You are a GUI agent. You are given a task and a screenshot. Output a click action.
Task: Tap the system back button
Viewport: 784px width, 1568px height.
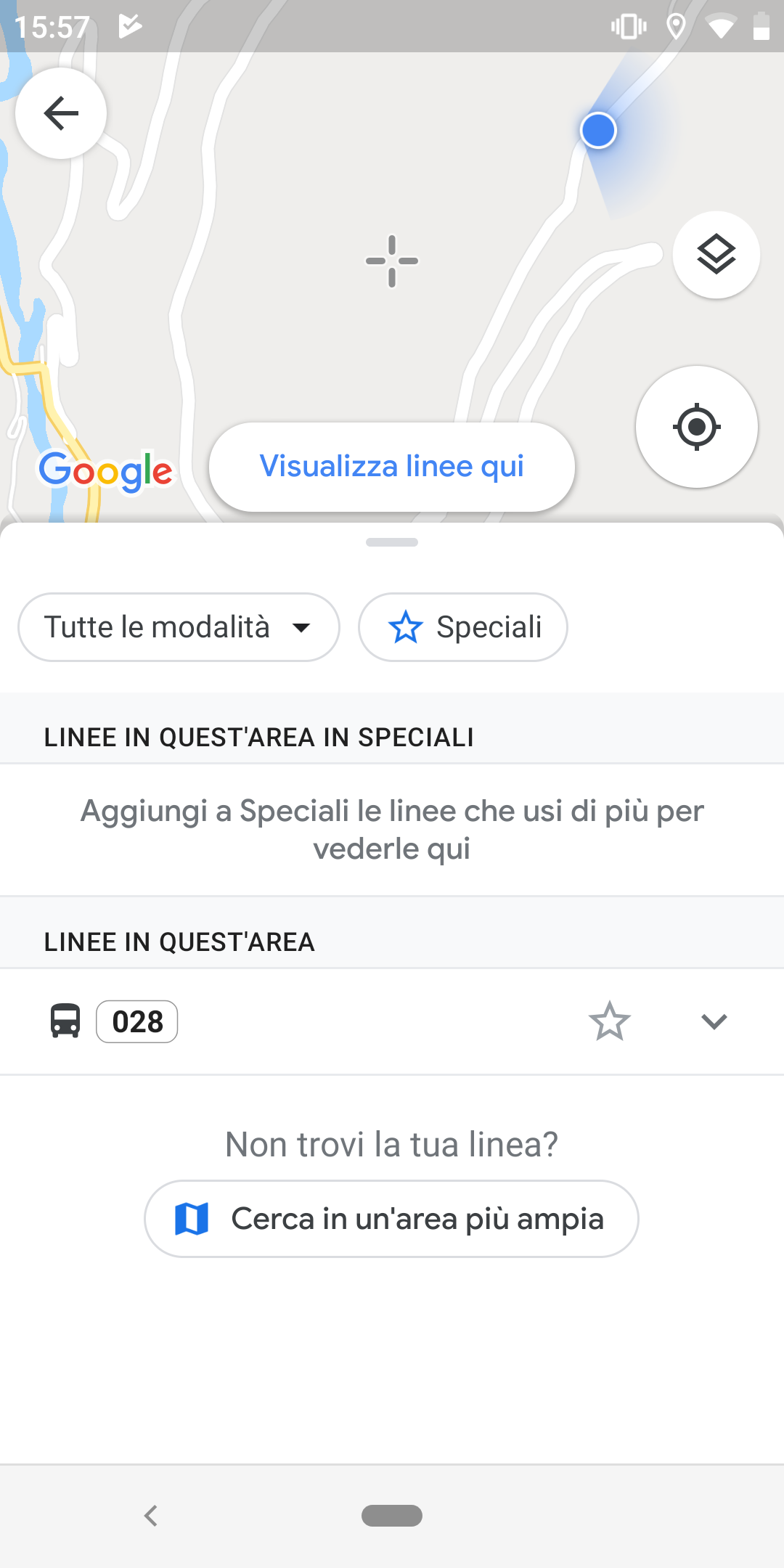151,1516
